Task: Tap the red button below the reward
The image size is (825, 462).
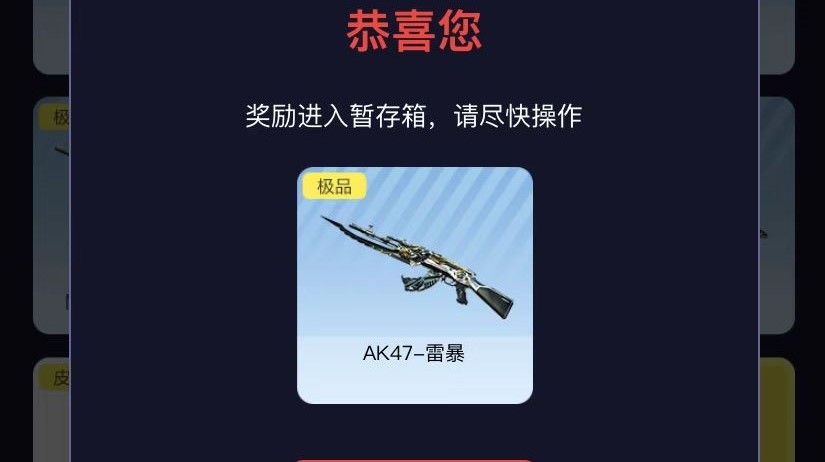Action: [414, 460]
